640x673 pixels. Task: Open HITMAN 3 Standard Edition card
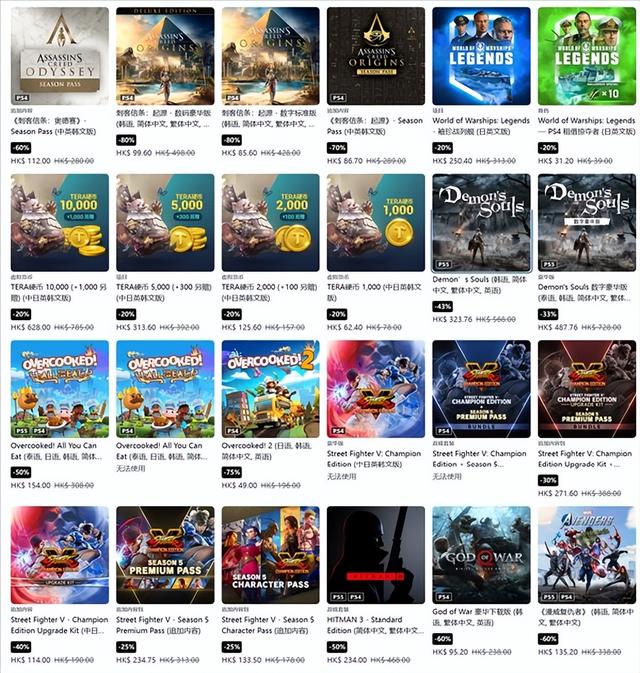[x=376, y=554]
